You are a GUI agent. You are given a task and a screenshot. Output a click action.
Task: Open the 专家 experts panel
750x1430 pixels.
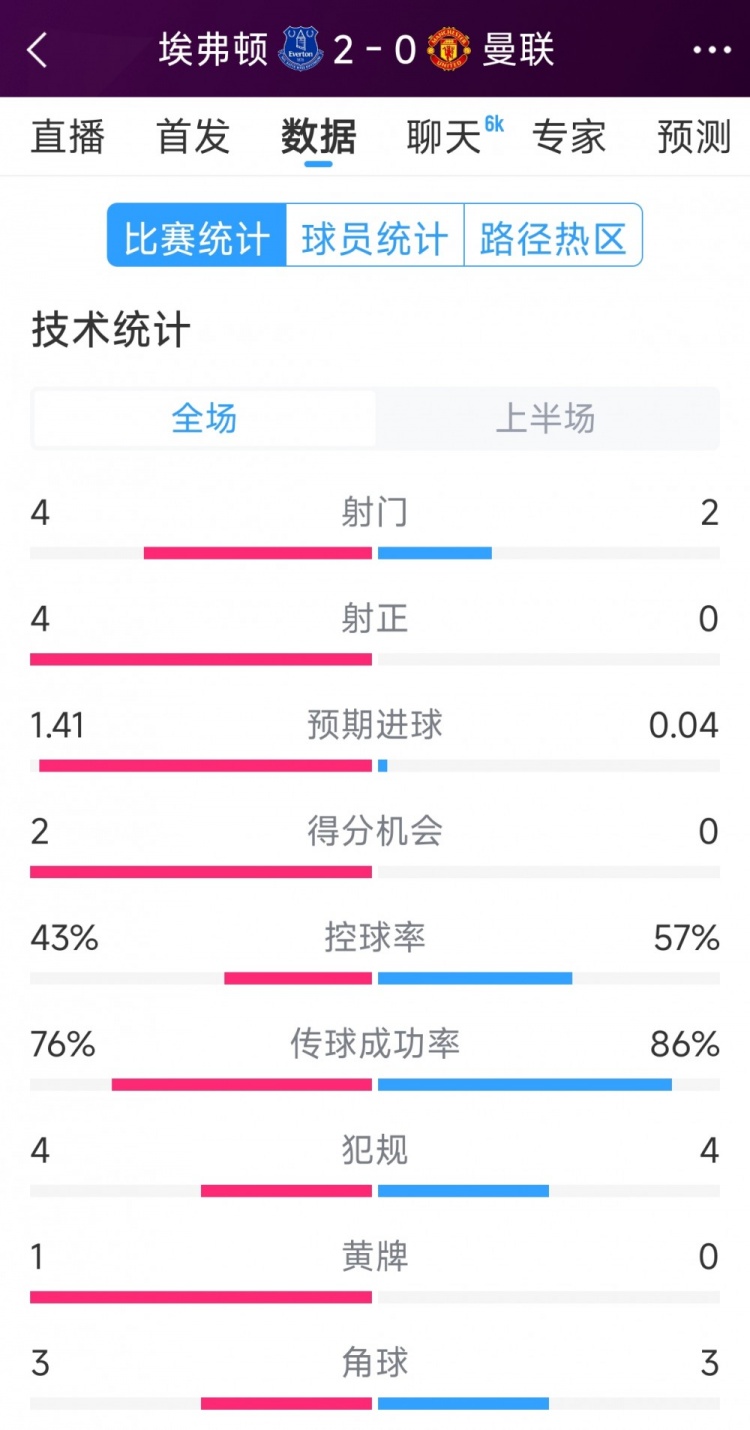click(569, 137)
